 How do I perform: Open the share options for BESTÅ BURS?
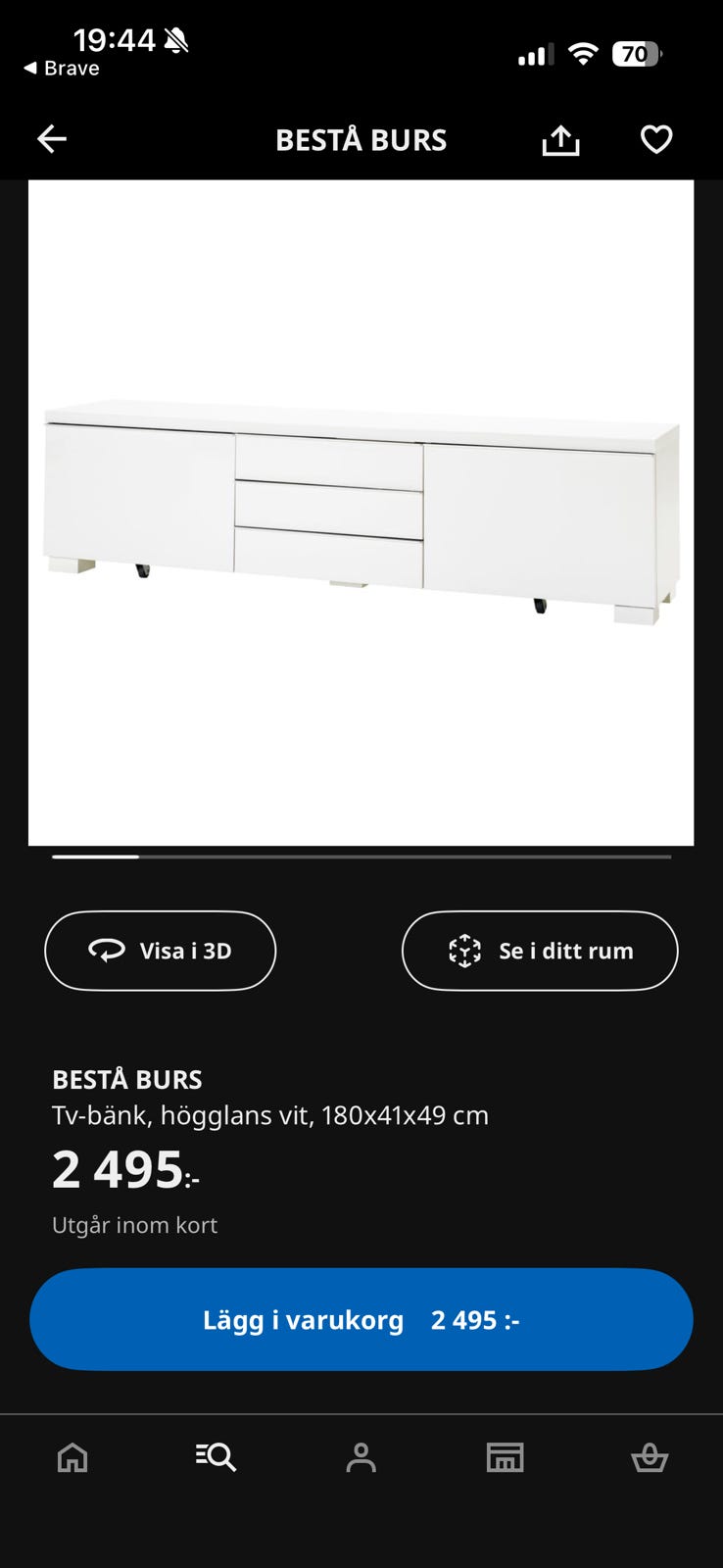pos(559,139)
